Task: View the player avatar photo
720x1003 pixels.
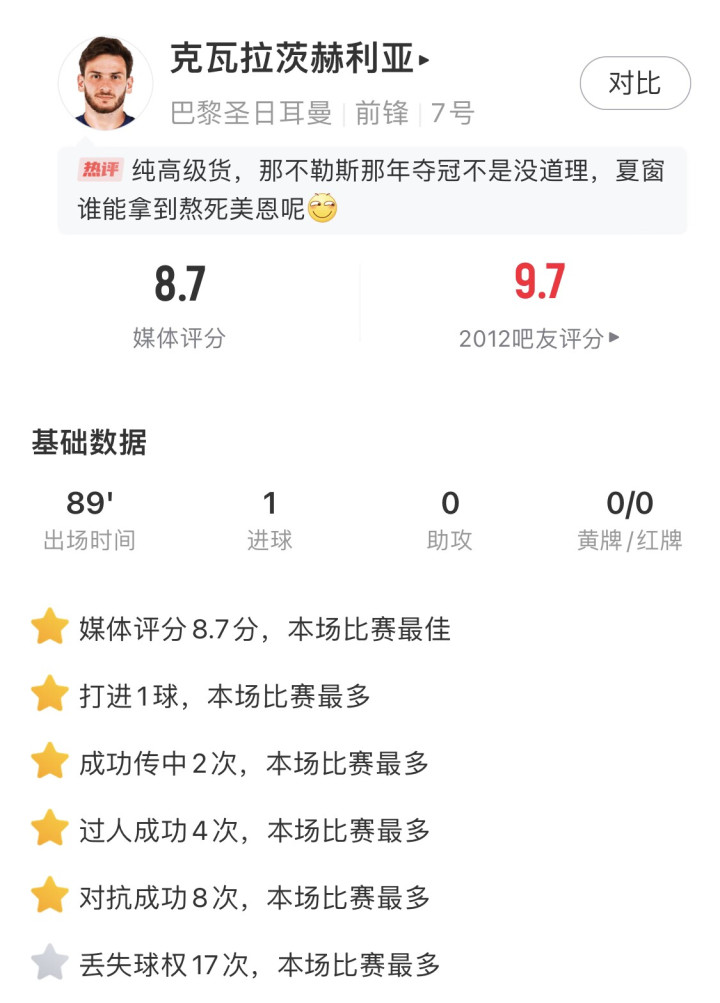Action: point(105,83)
